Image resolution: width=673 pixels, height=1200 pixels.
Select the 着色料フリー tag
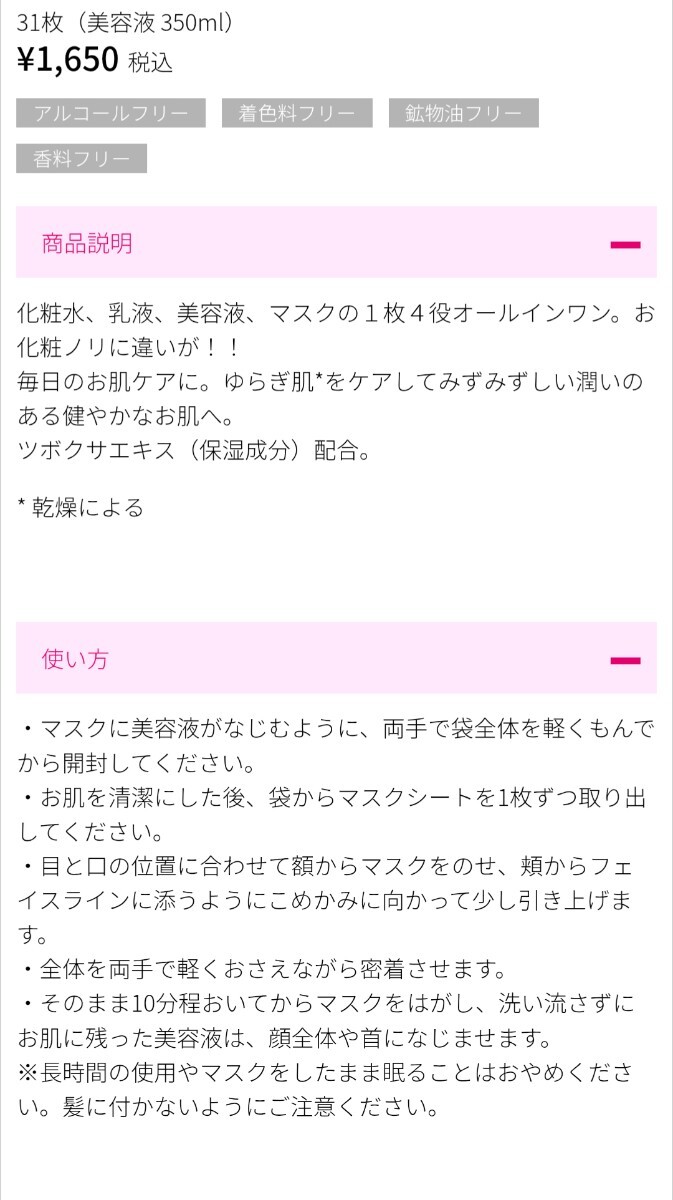click(x=297, y=113)
